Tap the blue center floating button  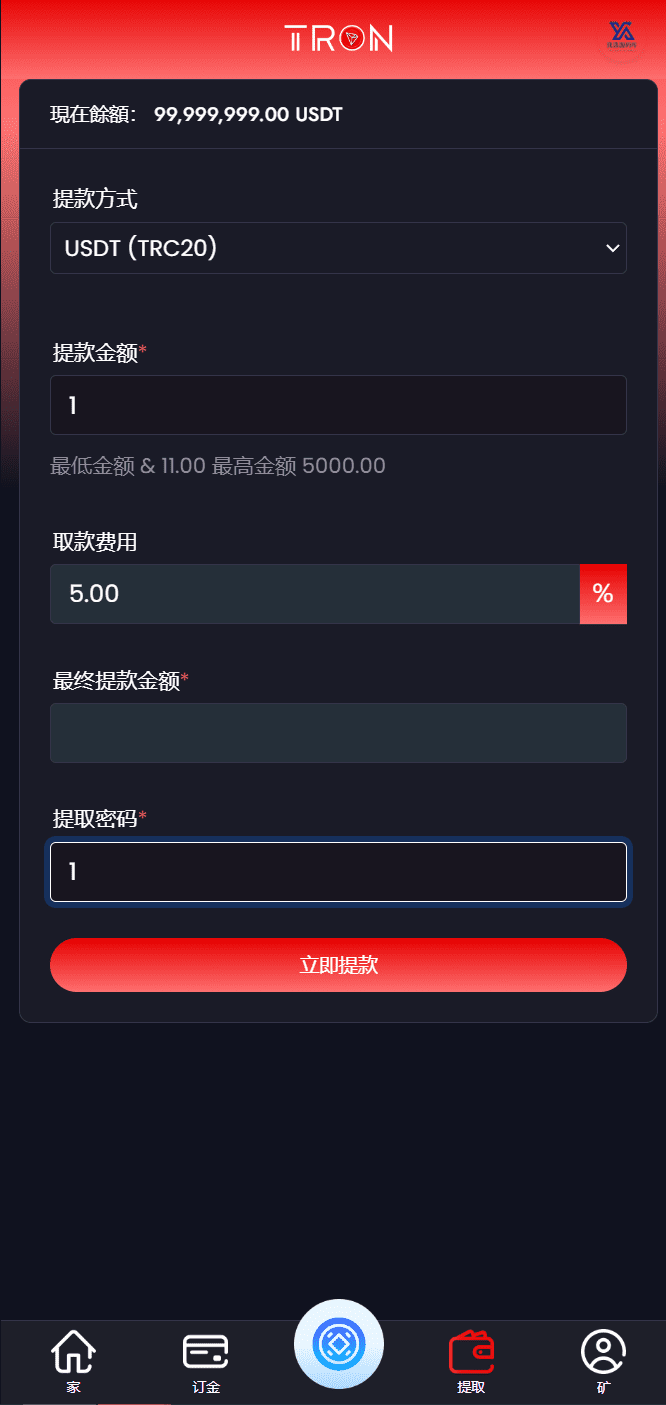[338, 1344]
